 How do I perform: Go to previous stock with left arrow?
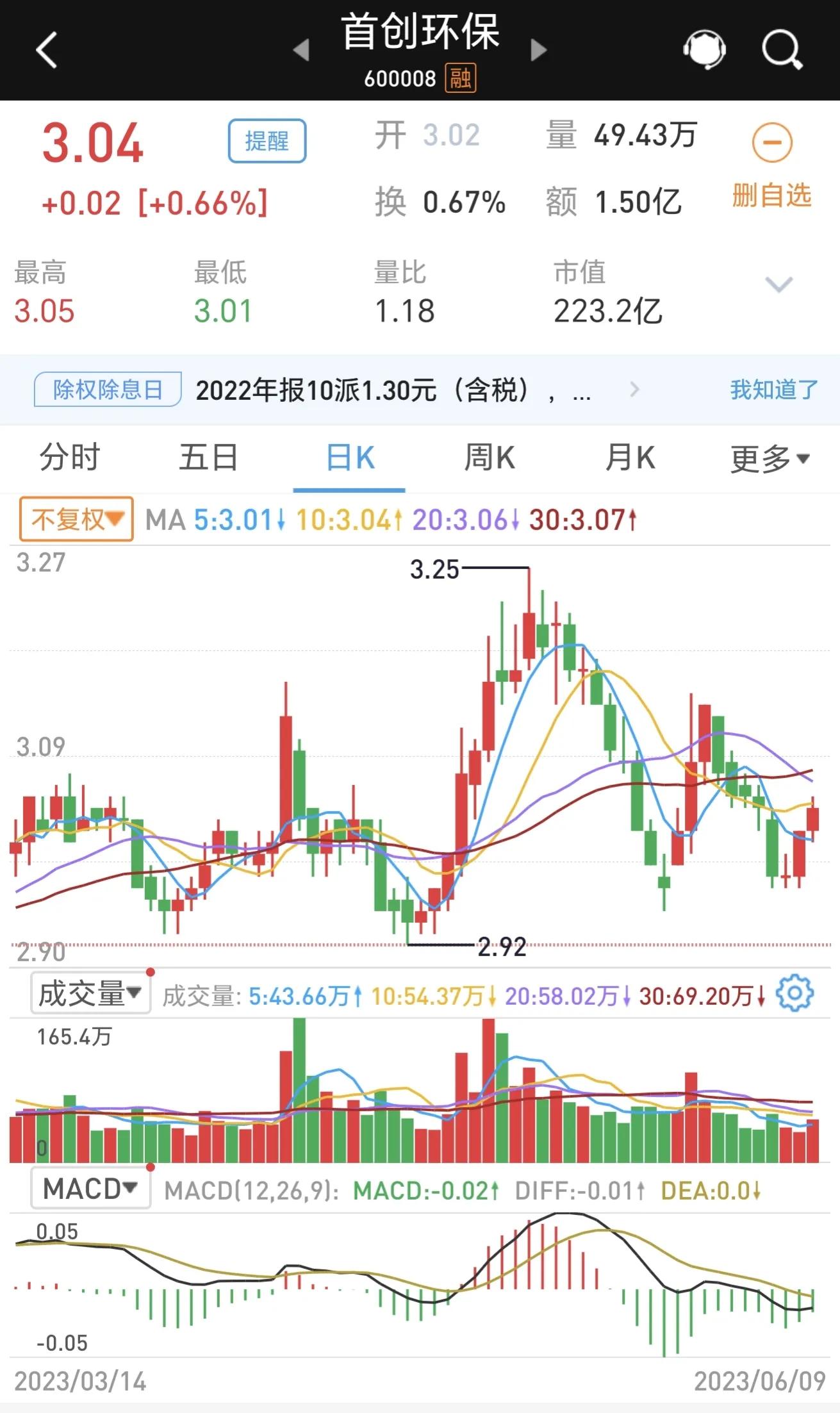tap(302, 49)
